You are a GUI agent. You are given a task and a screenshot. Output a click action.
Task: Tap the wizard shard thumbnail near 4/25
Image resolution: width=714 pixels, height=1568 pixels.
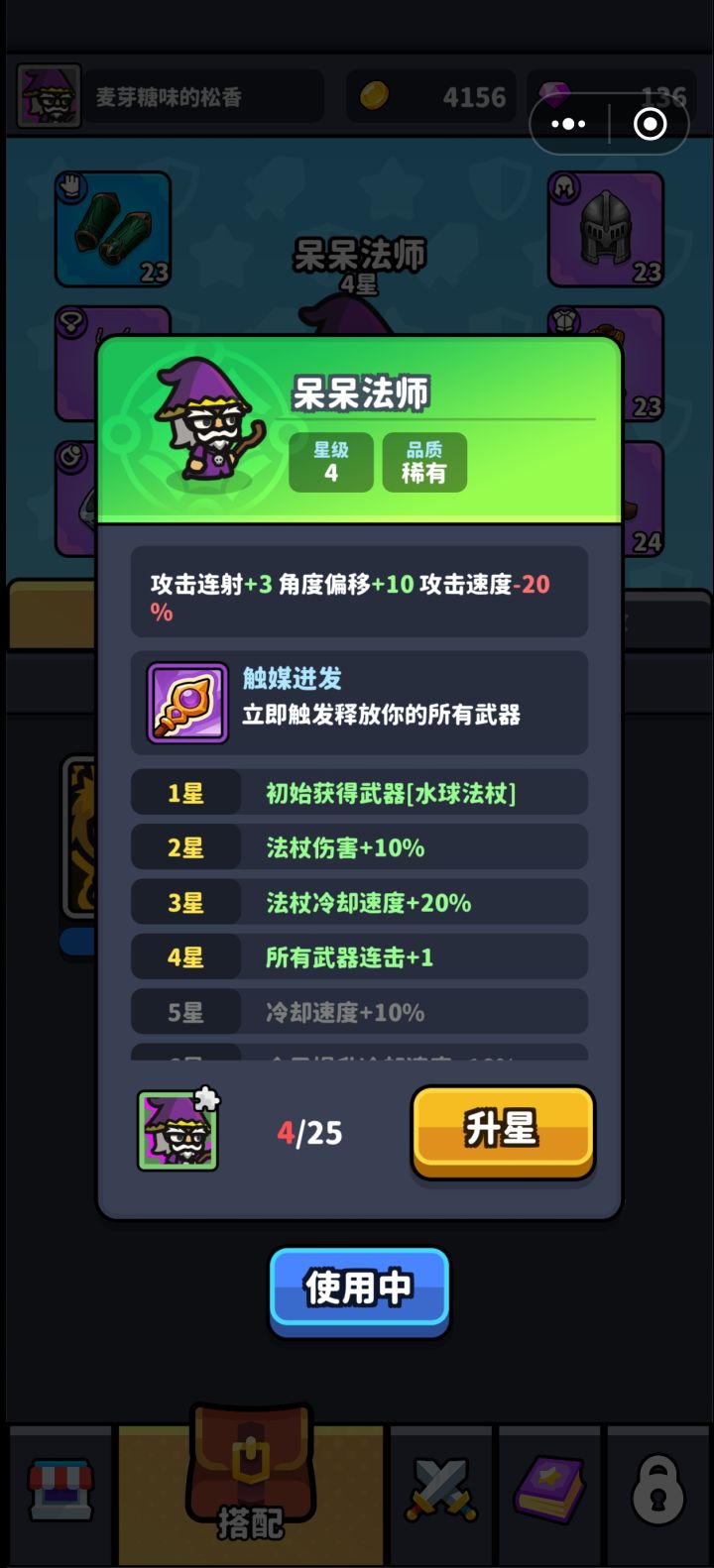[x=177, y=1132]
